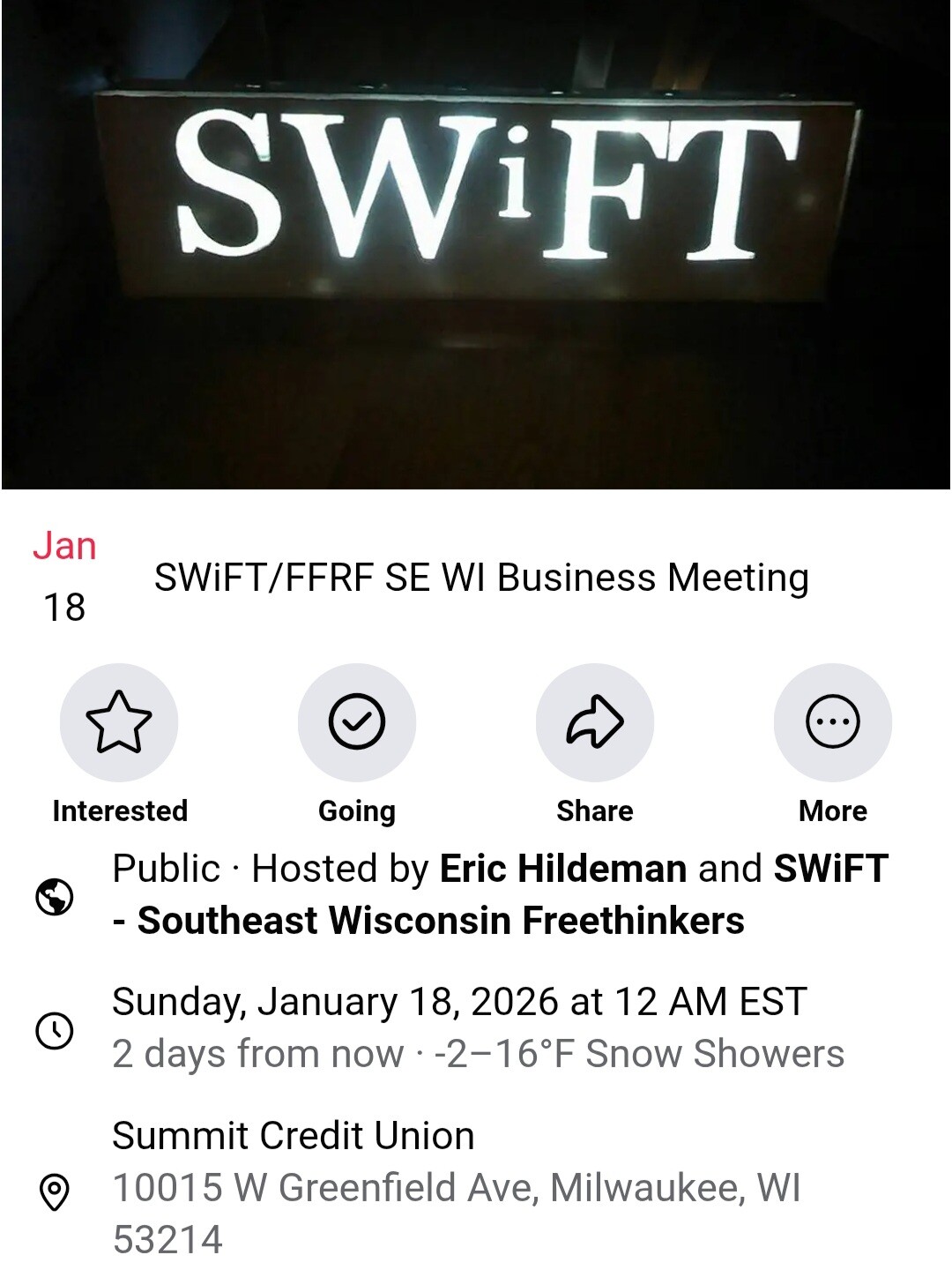Open Summit Credit Union location details

[x=293, y=1136]
